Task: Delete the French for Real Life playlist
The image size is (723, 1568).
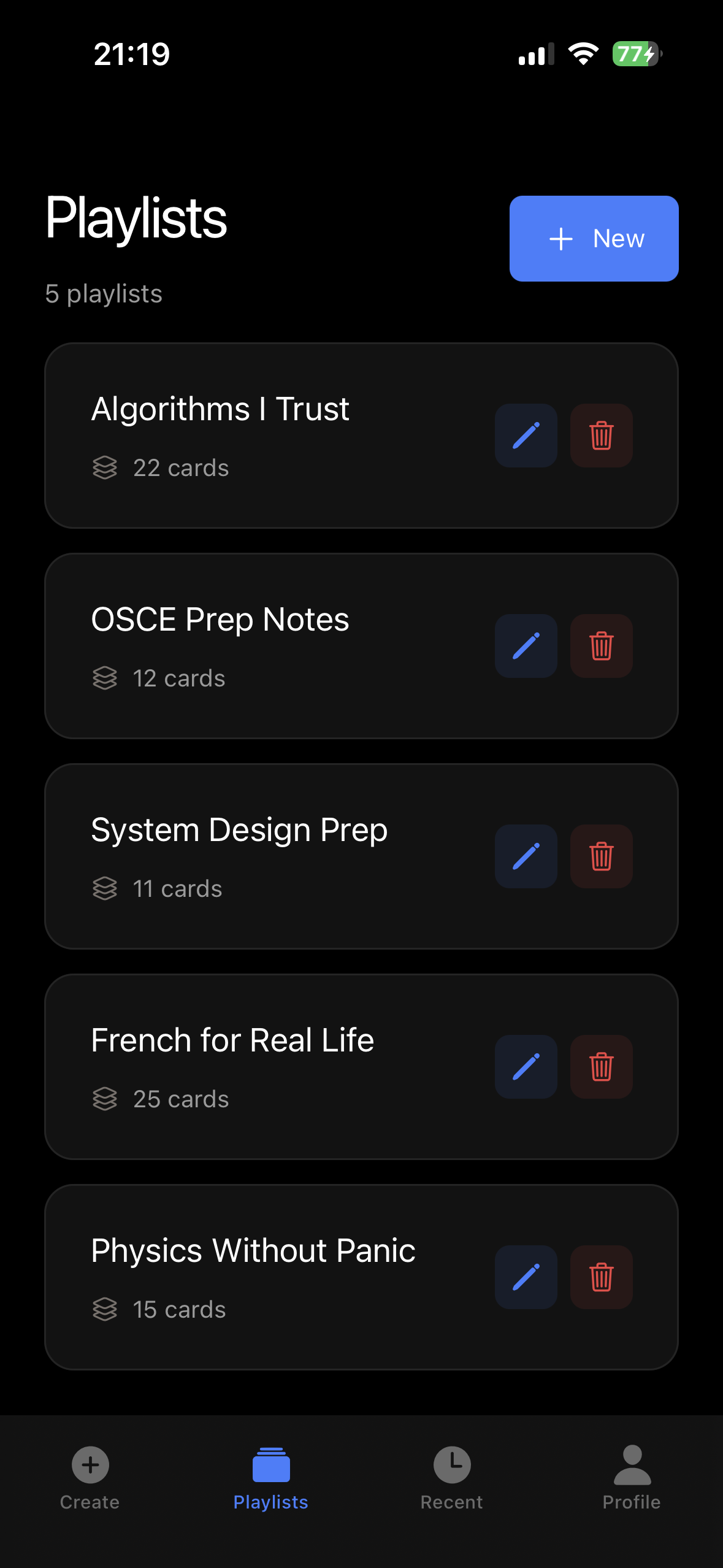Action: [x=601, y=1067]
